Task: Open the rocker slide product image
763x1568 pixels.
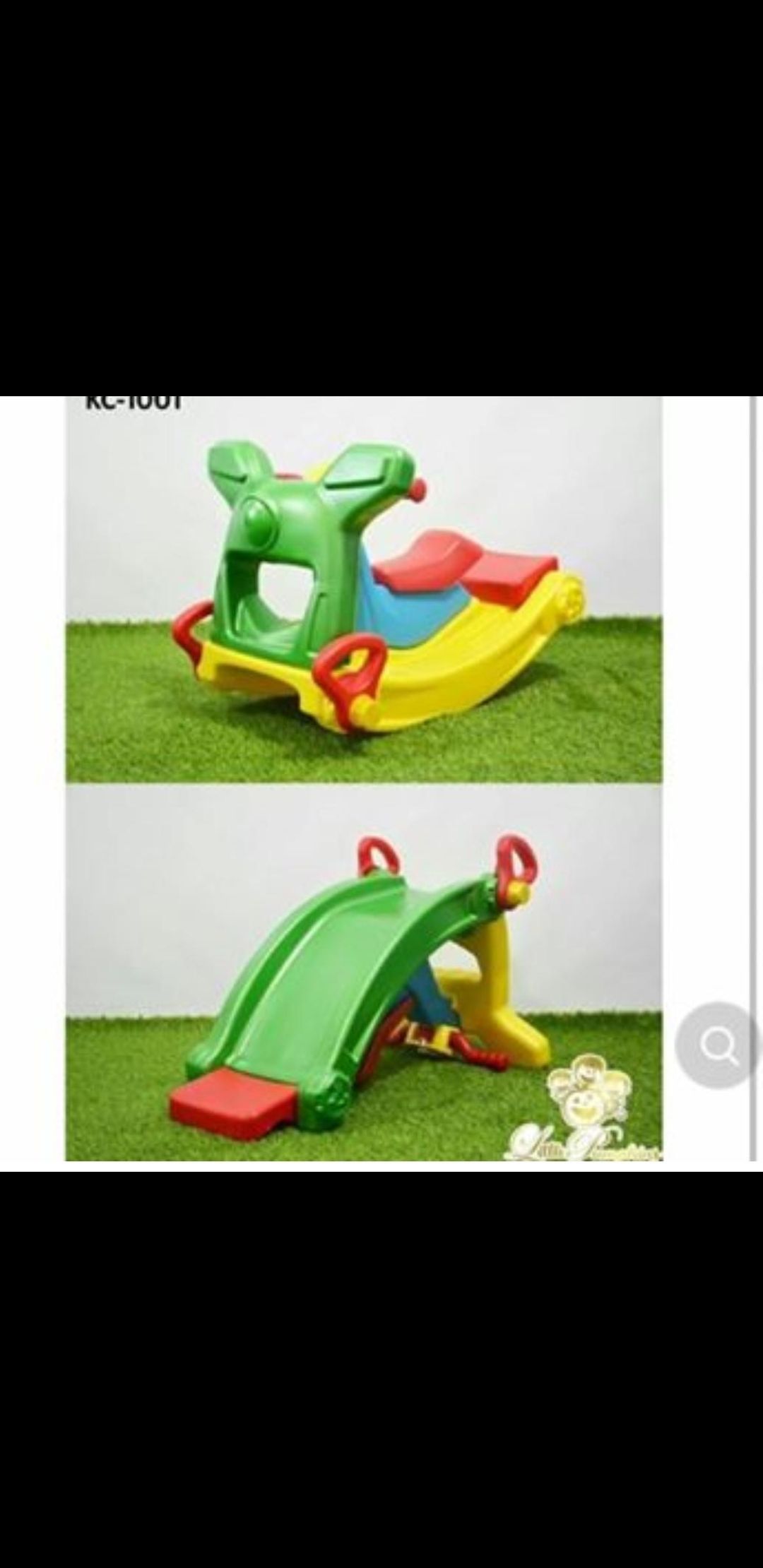Action: coord(364,777)
